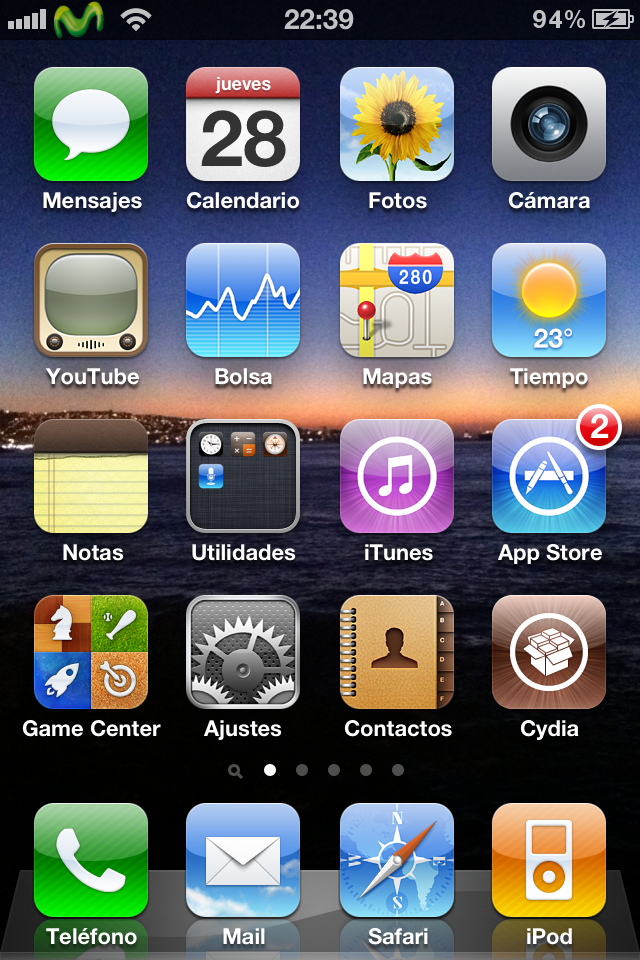The image size is (640, 960).
Task: Open Notas
Action: pyautogui.click(x=91, y=477)
